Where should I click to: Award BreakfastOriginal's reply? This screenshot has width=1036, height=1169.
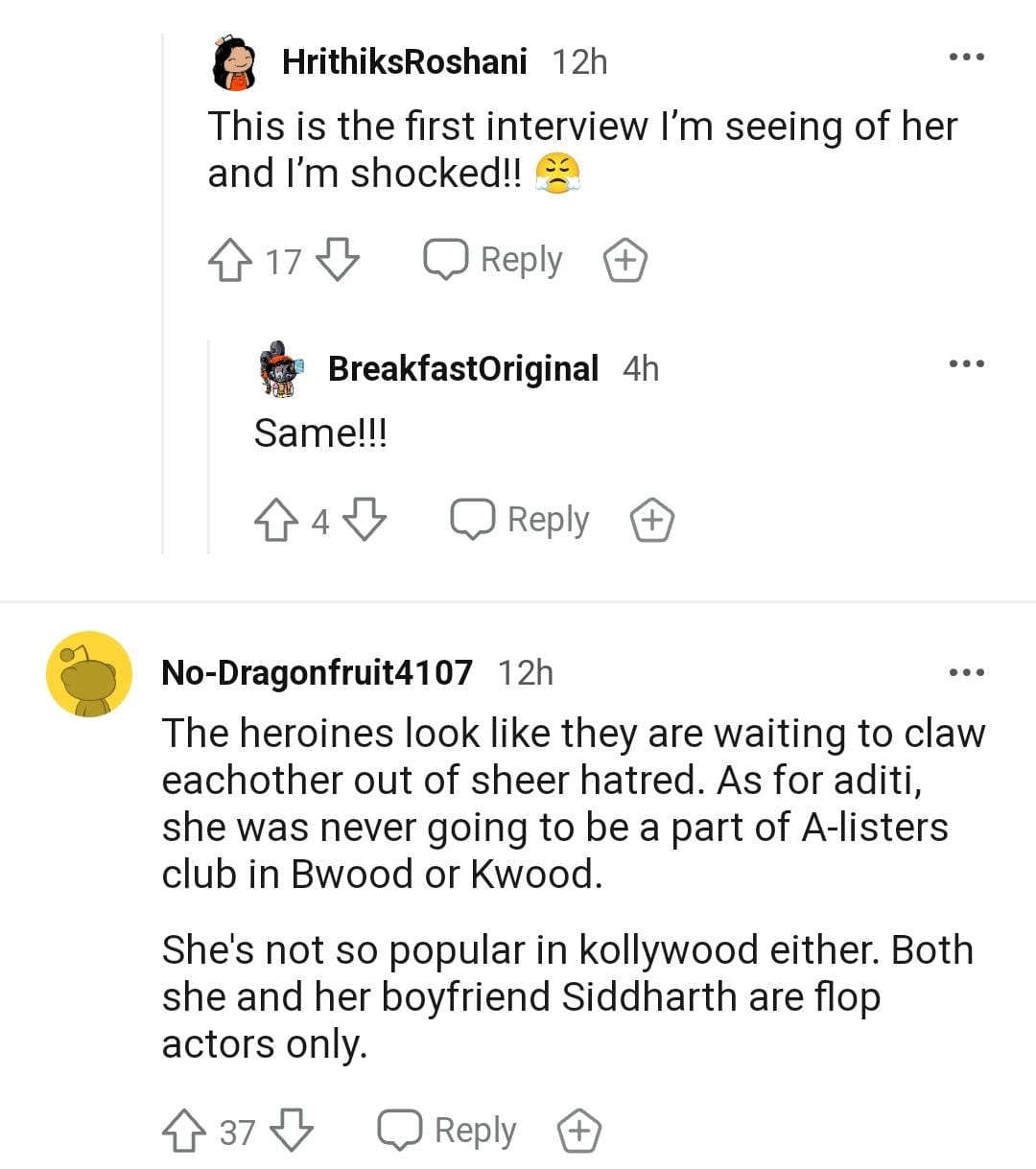point(651,520)
